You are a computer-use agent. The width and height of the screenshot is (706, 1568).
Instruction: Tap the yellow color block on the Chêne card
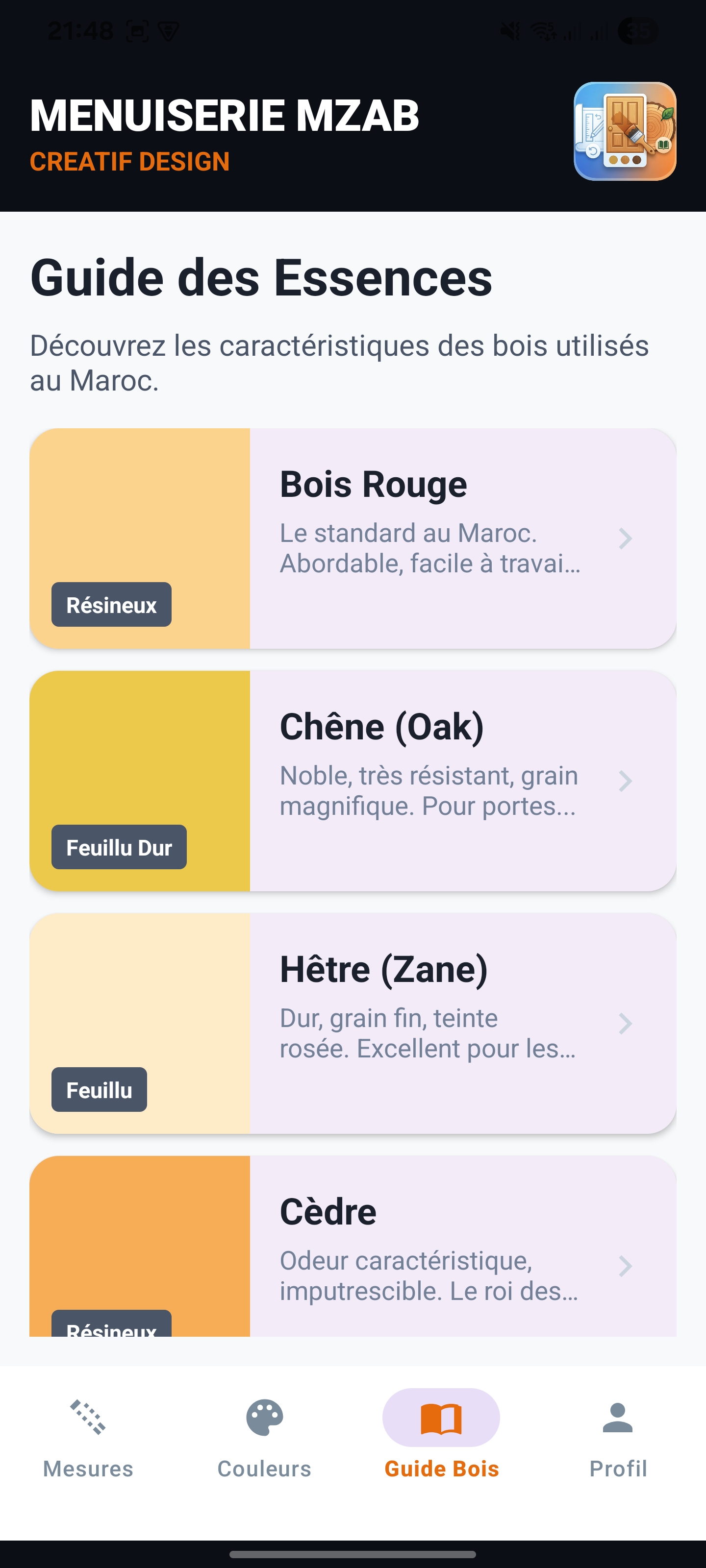pos(140,749)
